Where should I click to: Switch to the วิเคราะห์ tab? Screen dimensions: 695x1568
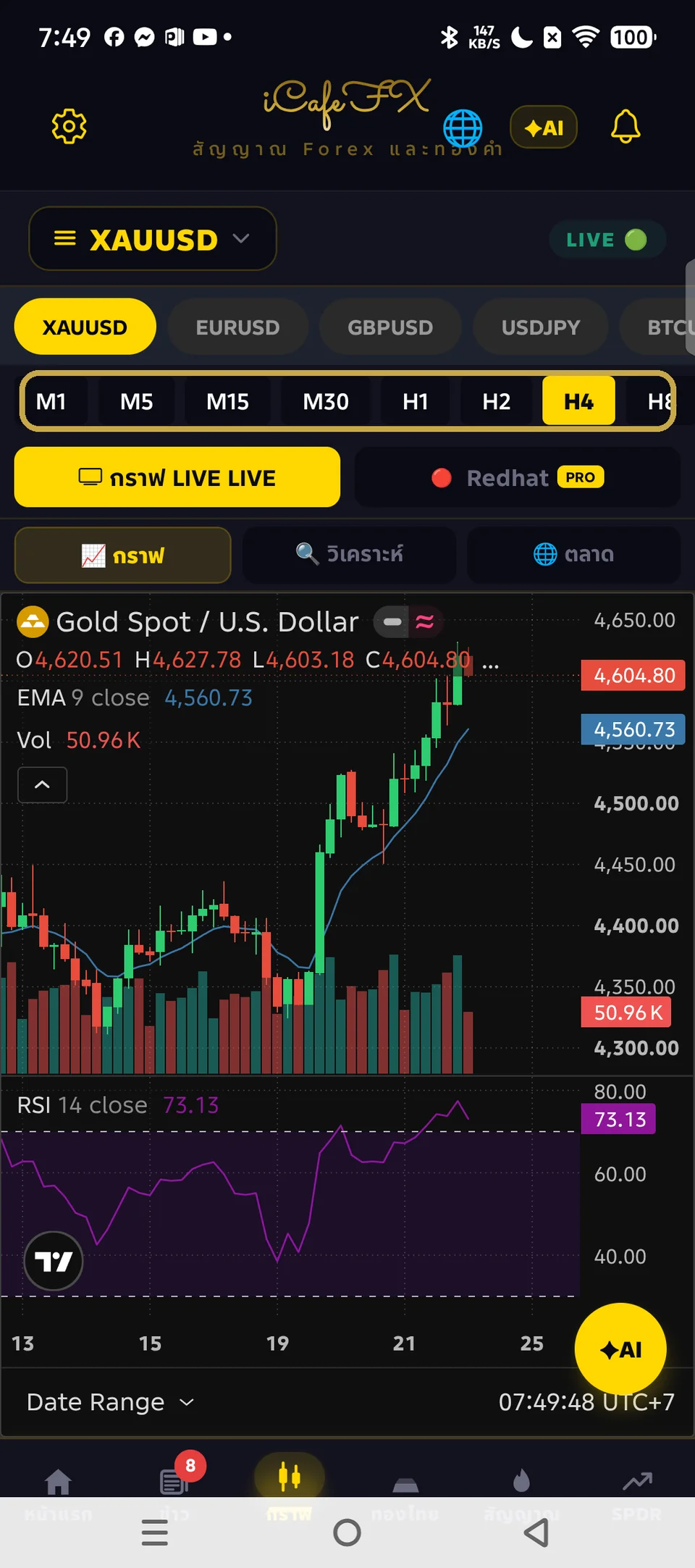coord(350,555)
